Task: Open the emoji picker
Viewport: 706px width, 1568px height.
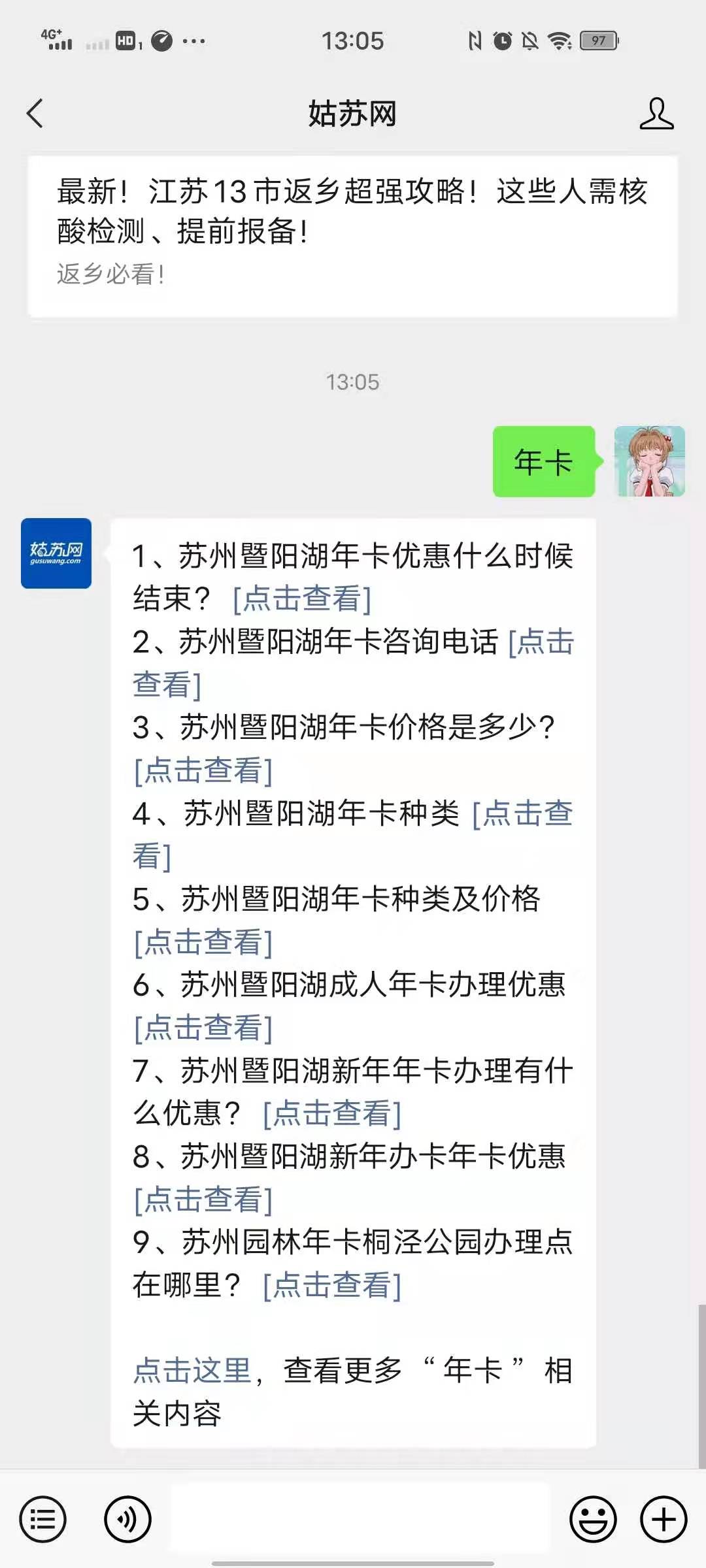Action: 593,1519
